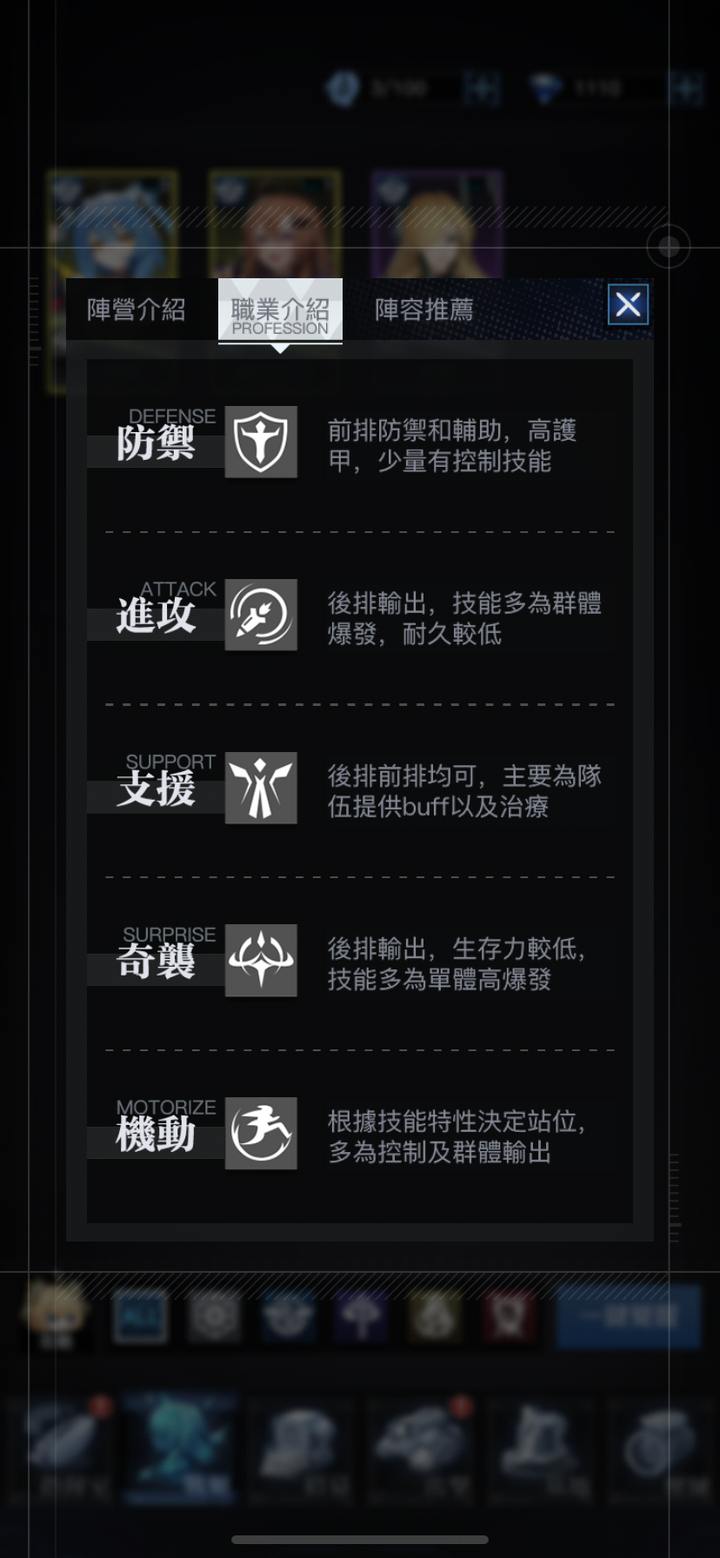720x1558 pixels.
Task: Enable the red emblem faction filter
Action: pyautogui.click(x=510, y=1317)
